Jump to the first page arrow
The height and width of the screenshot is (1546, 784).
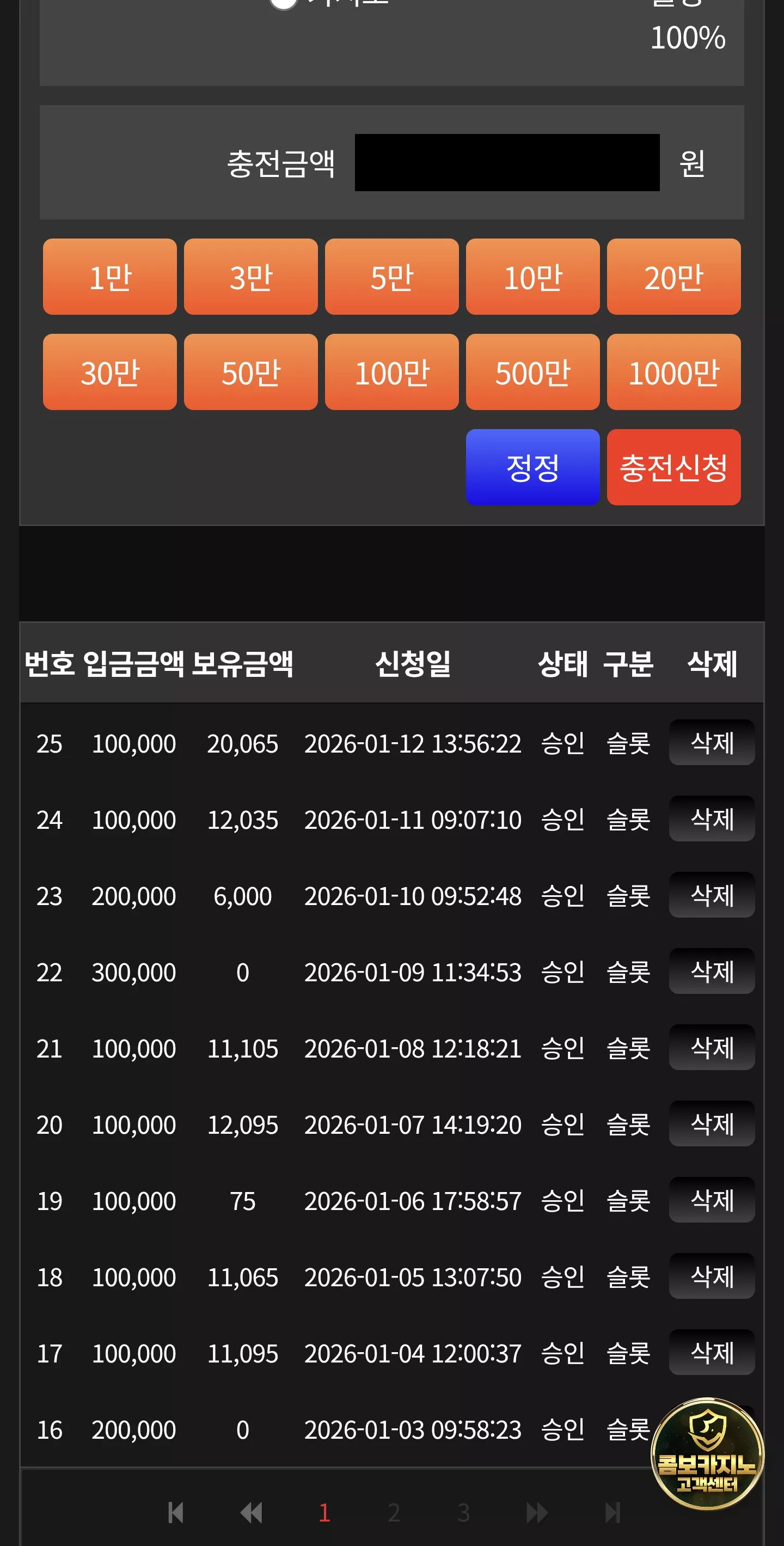click(x=176, y=1513)
